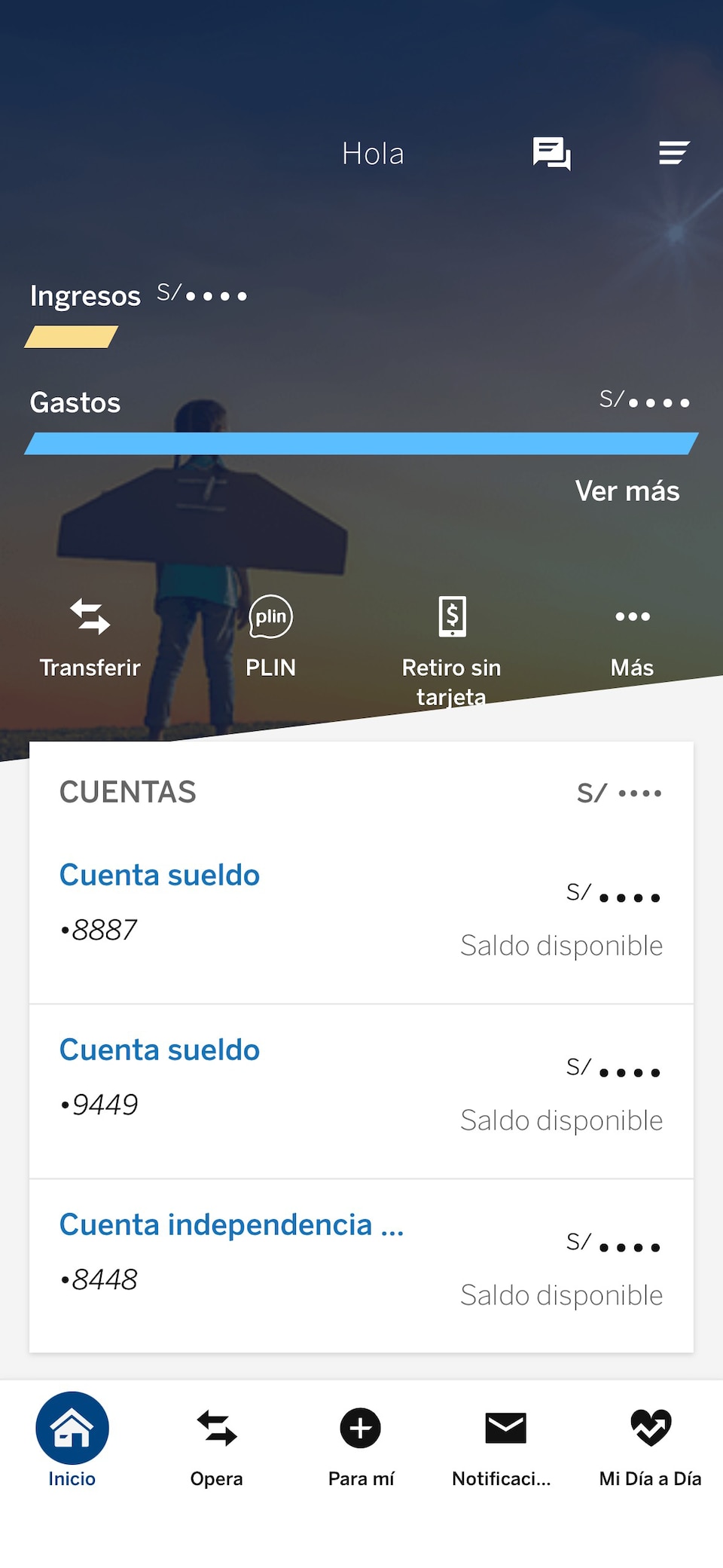Tap the Retiro sin tarjeta icon
The height and width of the screenshot is (1568, 723).
click(x=451, y=618)
